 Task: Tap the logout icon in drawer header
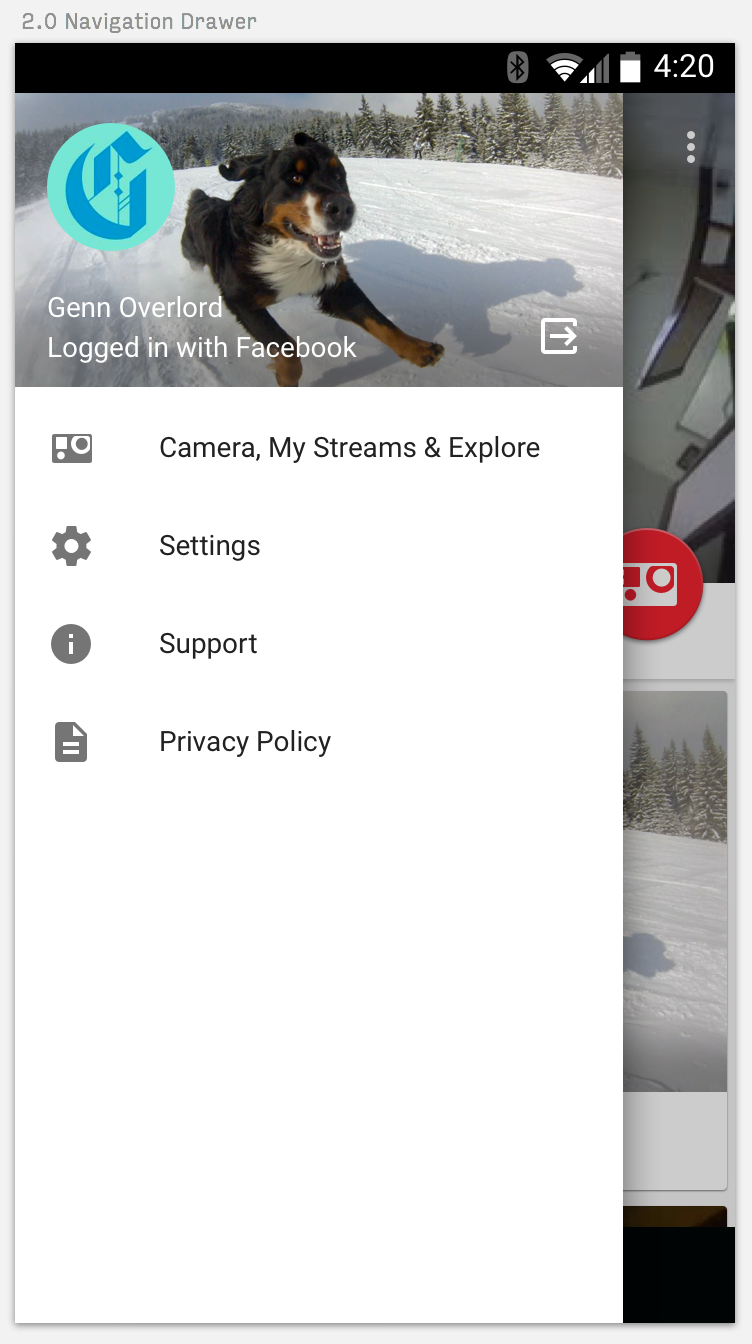click(x=559, y=336)
